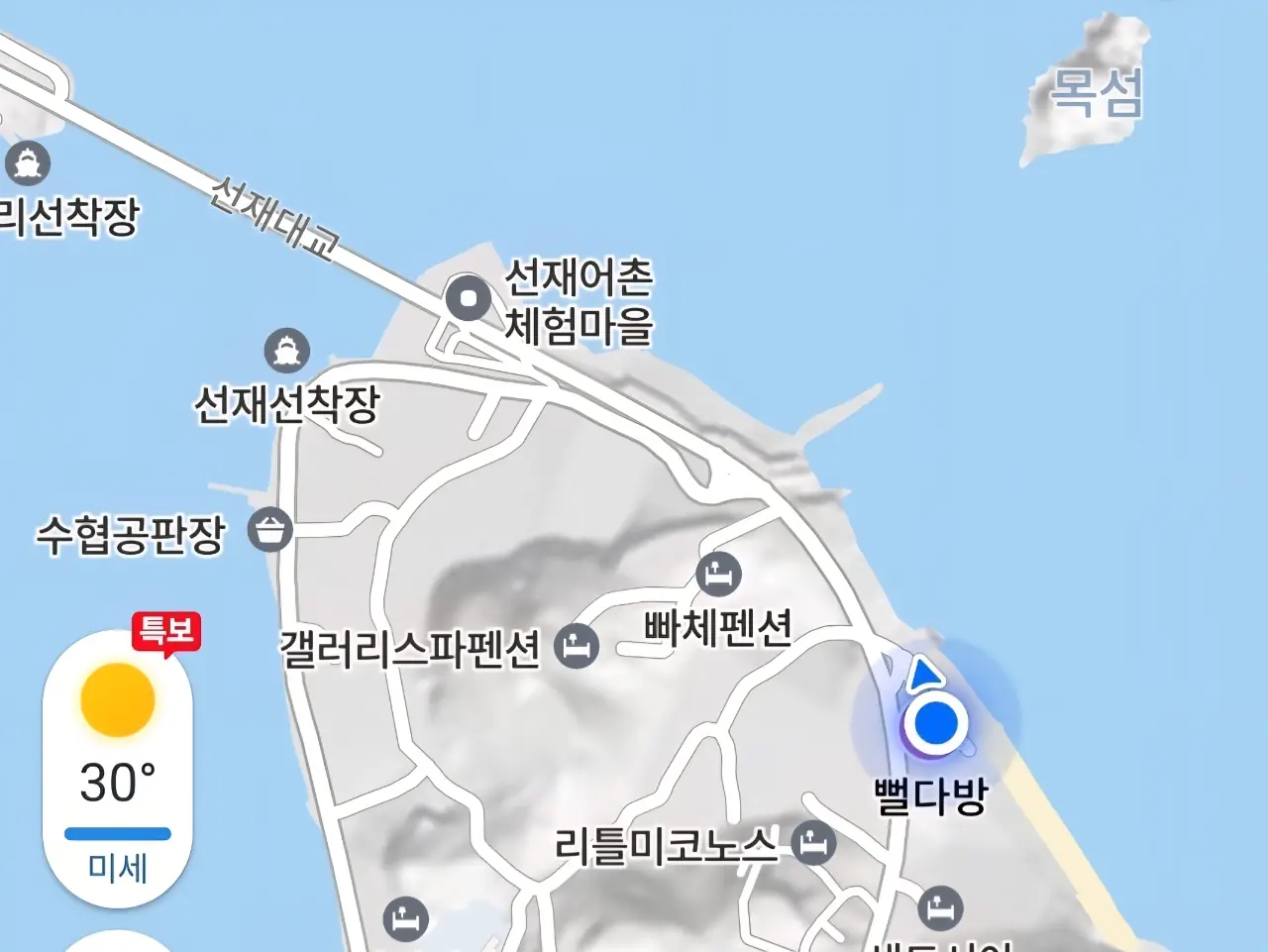
Task: Open 선재선착장 ferry dock marker
Action: coord(286,351)
